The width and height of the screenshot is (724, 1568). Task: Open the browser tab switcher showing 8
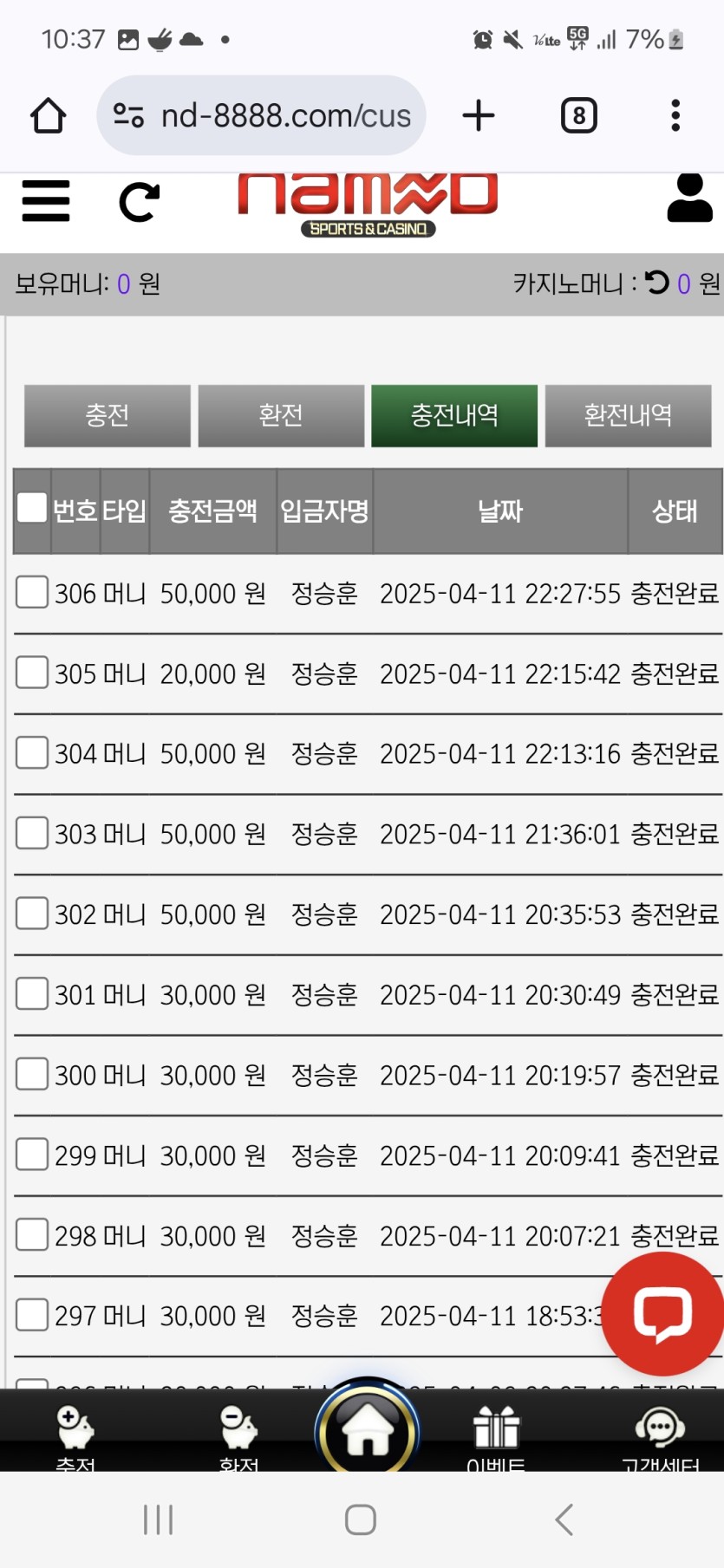[x=578, y=115]
